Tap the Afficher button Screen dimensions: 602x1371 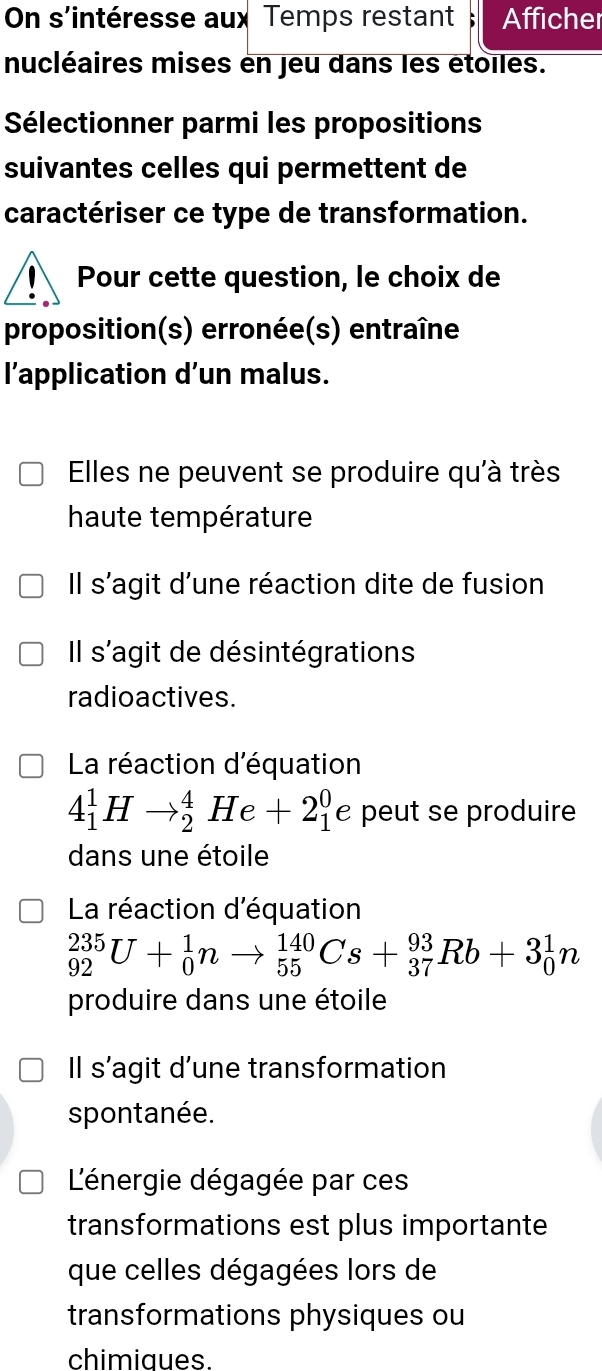coord(542,19)
